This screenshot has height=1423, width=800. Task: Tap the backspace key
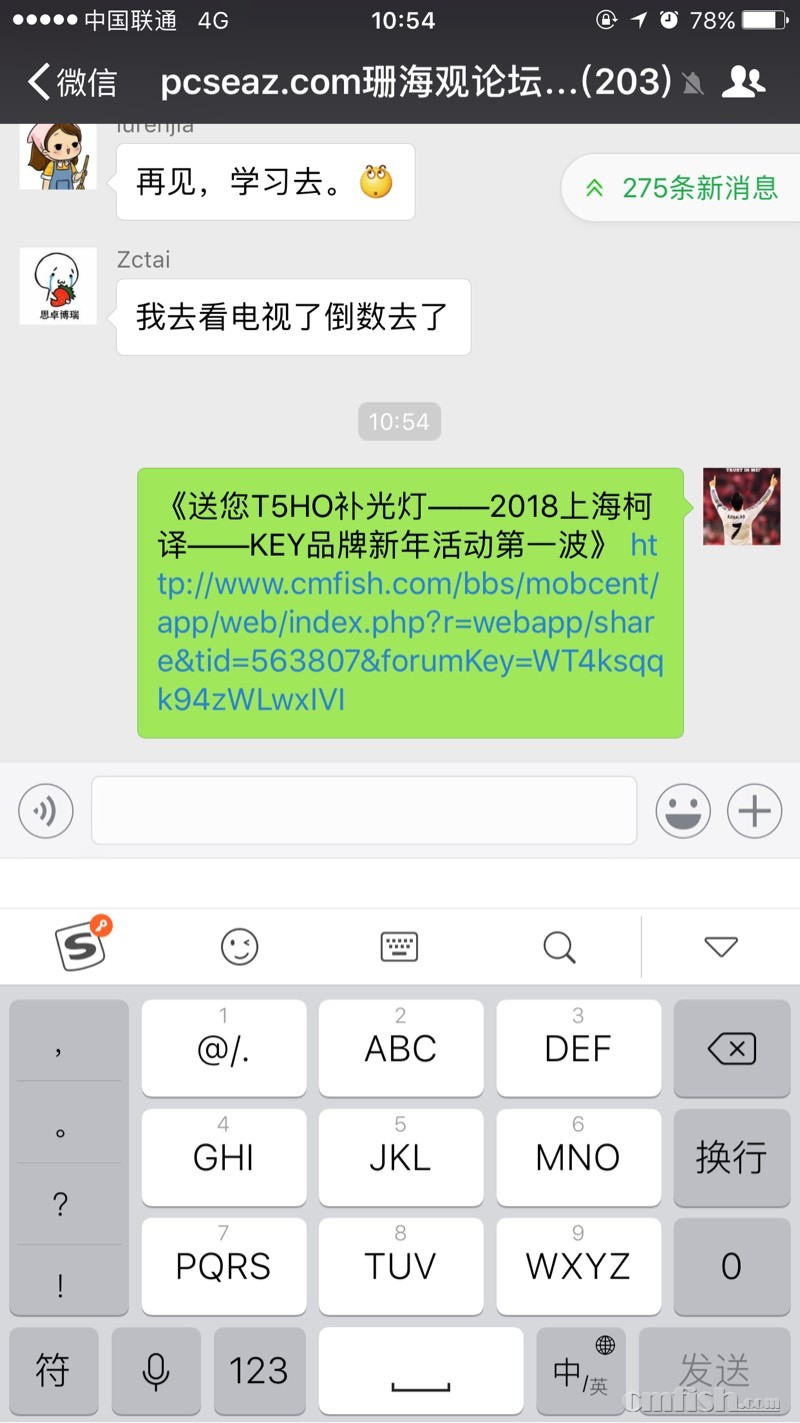click(731, 1049)
